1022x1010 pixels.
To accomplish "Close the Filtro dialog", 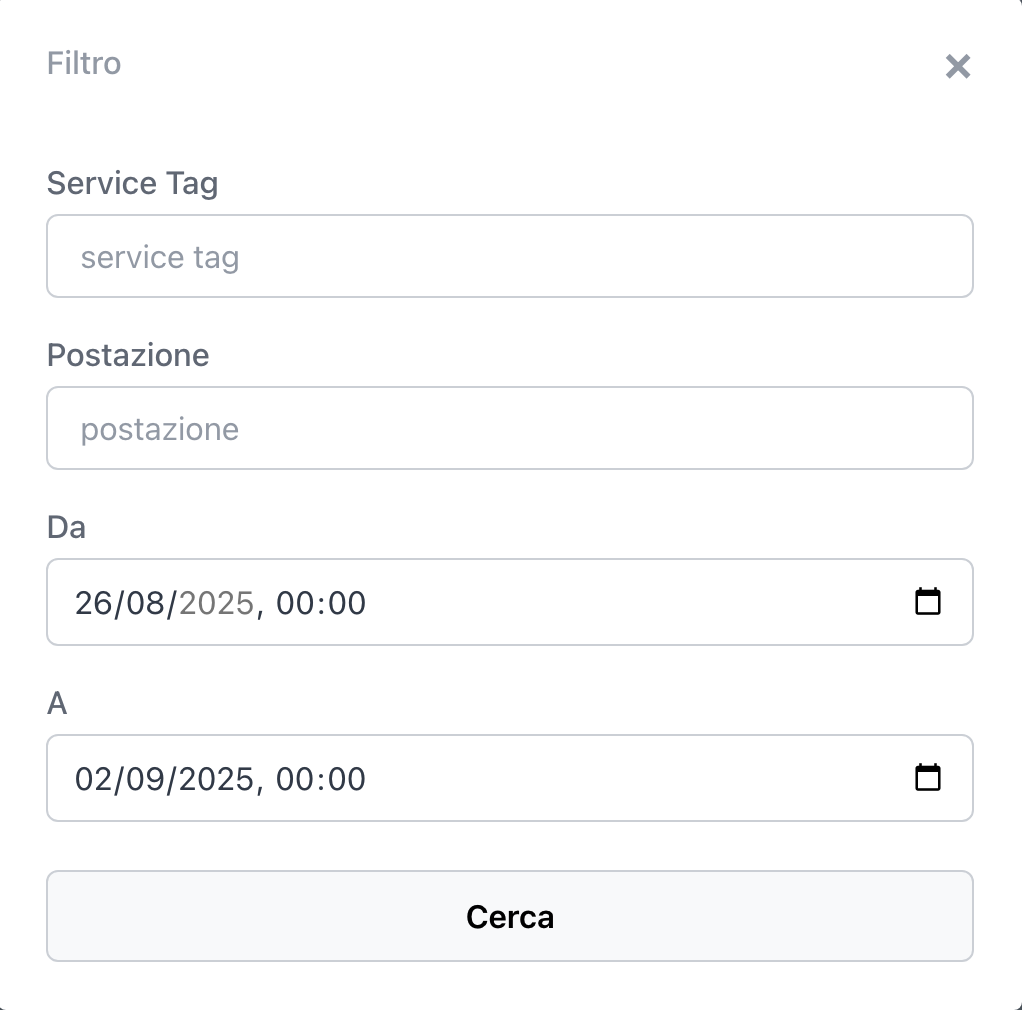I will pos(957,67).
